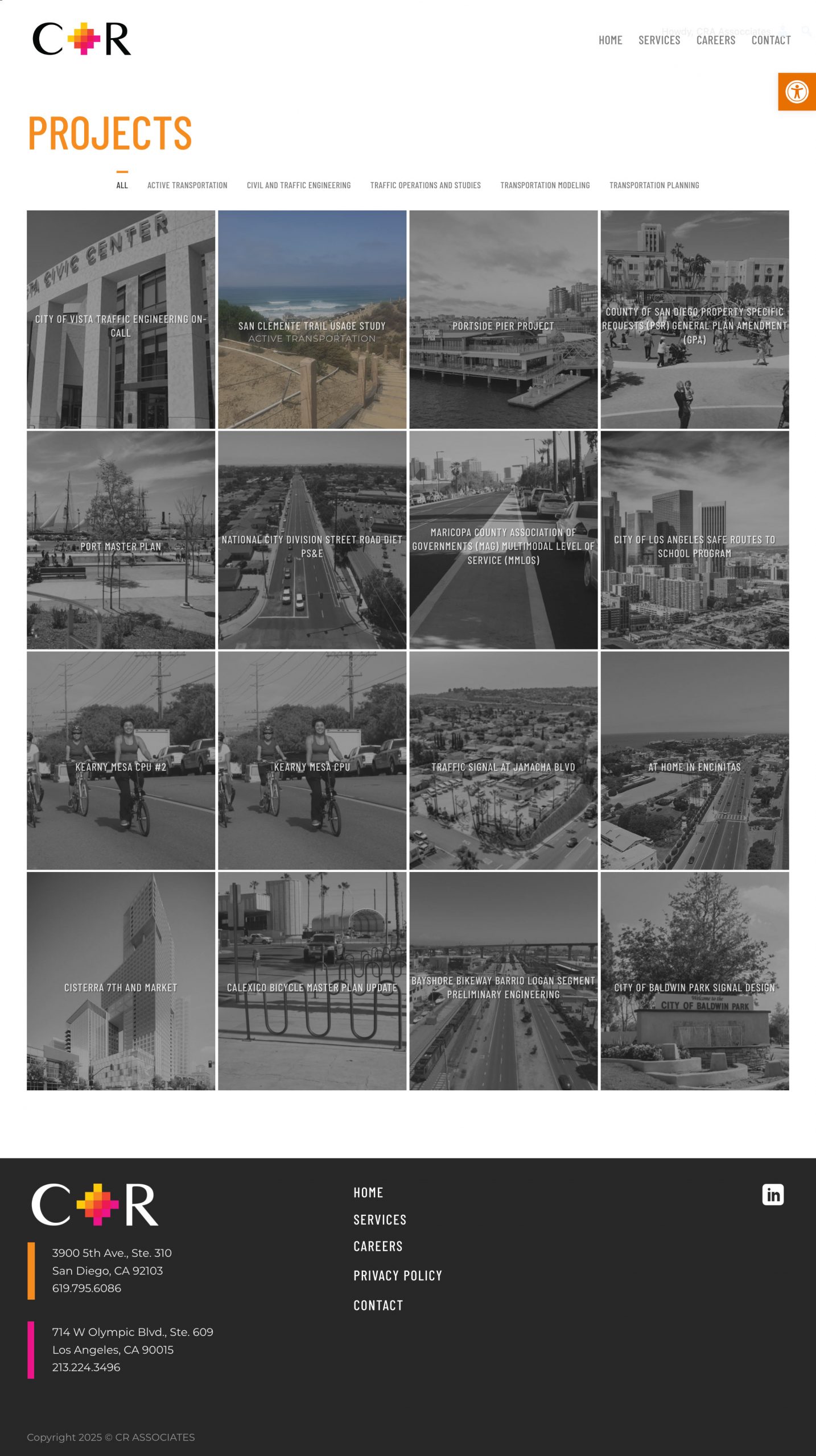Open Privacy Policy in the footer

pyautogui.click(x=397, y=1276)
